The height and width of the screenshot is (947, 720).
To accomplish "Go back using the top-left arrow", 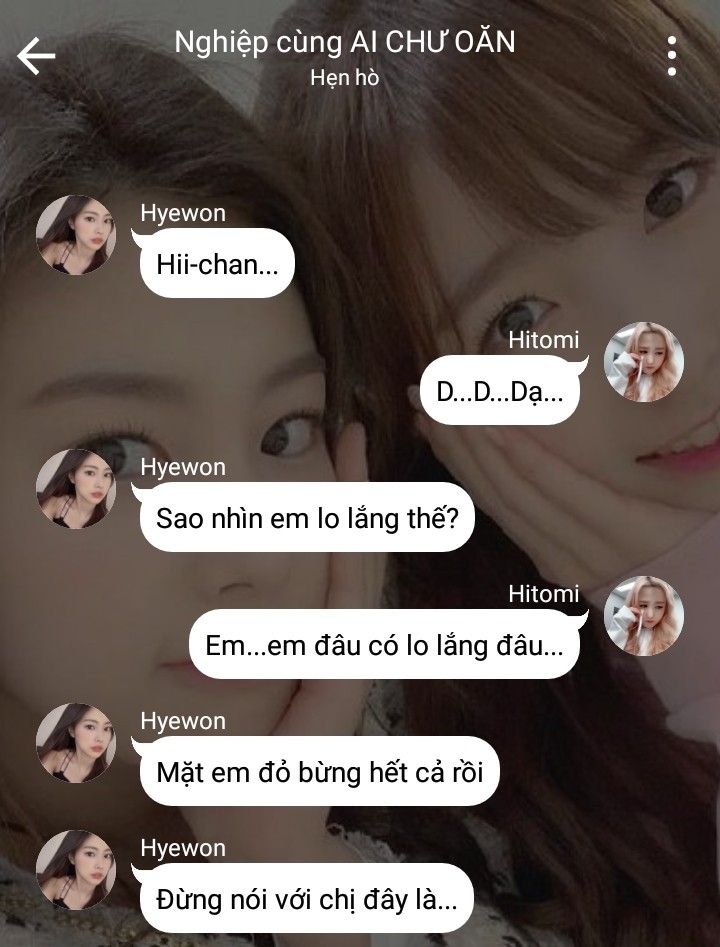I will click(36, 56).
